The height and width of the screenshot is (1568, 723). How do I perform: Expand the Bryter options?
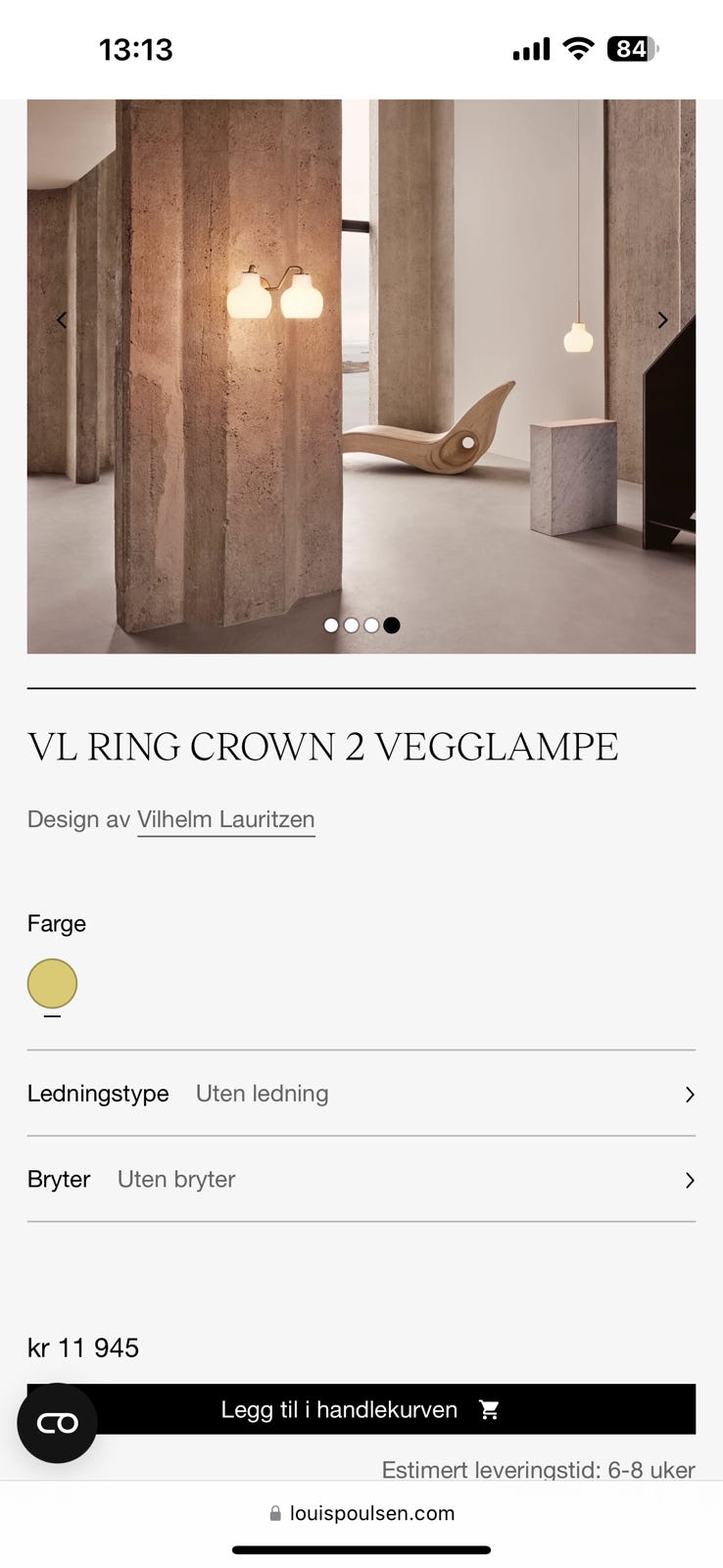coord(689,1180)
